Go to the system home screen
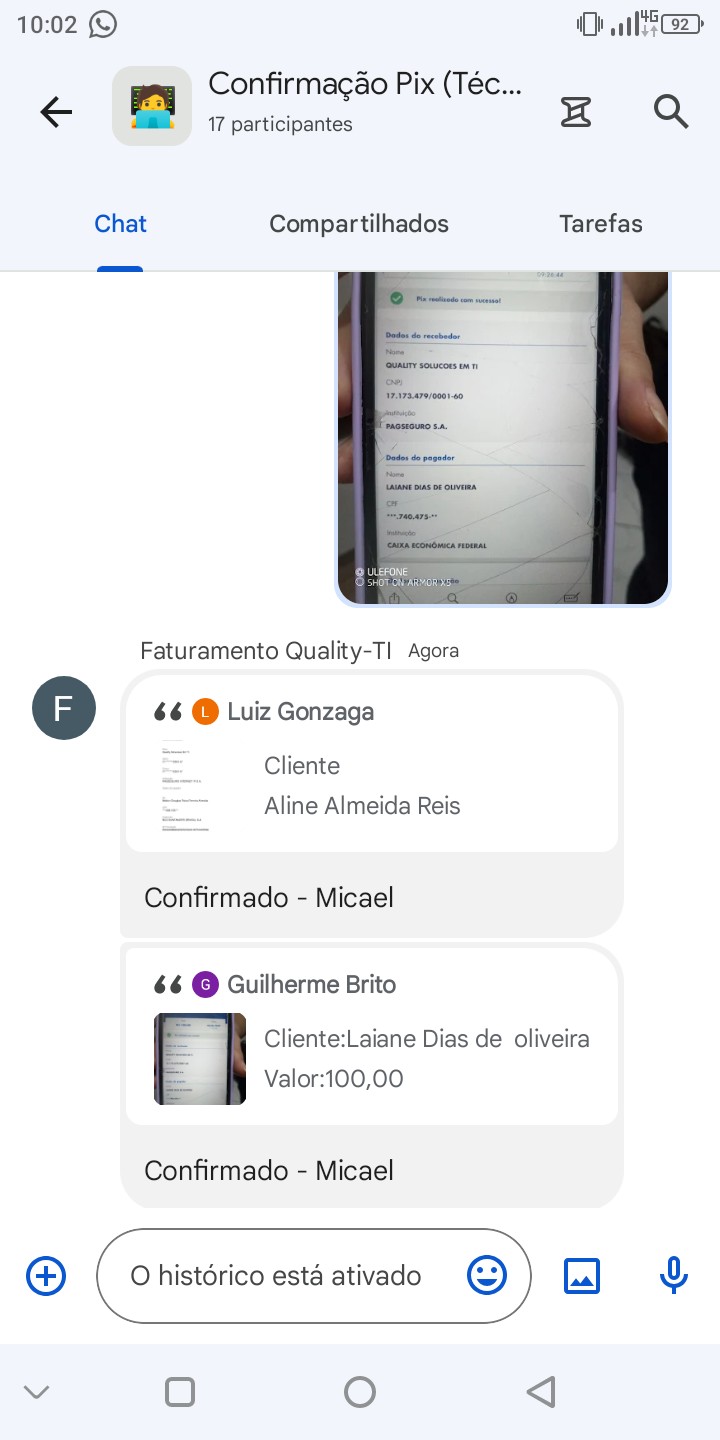The height and width of the screenshot is (1440, 720). 360,1392
